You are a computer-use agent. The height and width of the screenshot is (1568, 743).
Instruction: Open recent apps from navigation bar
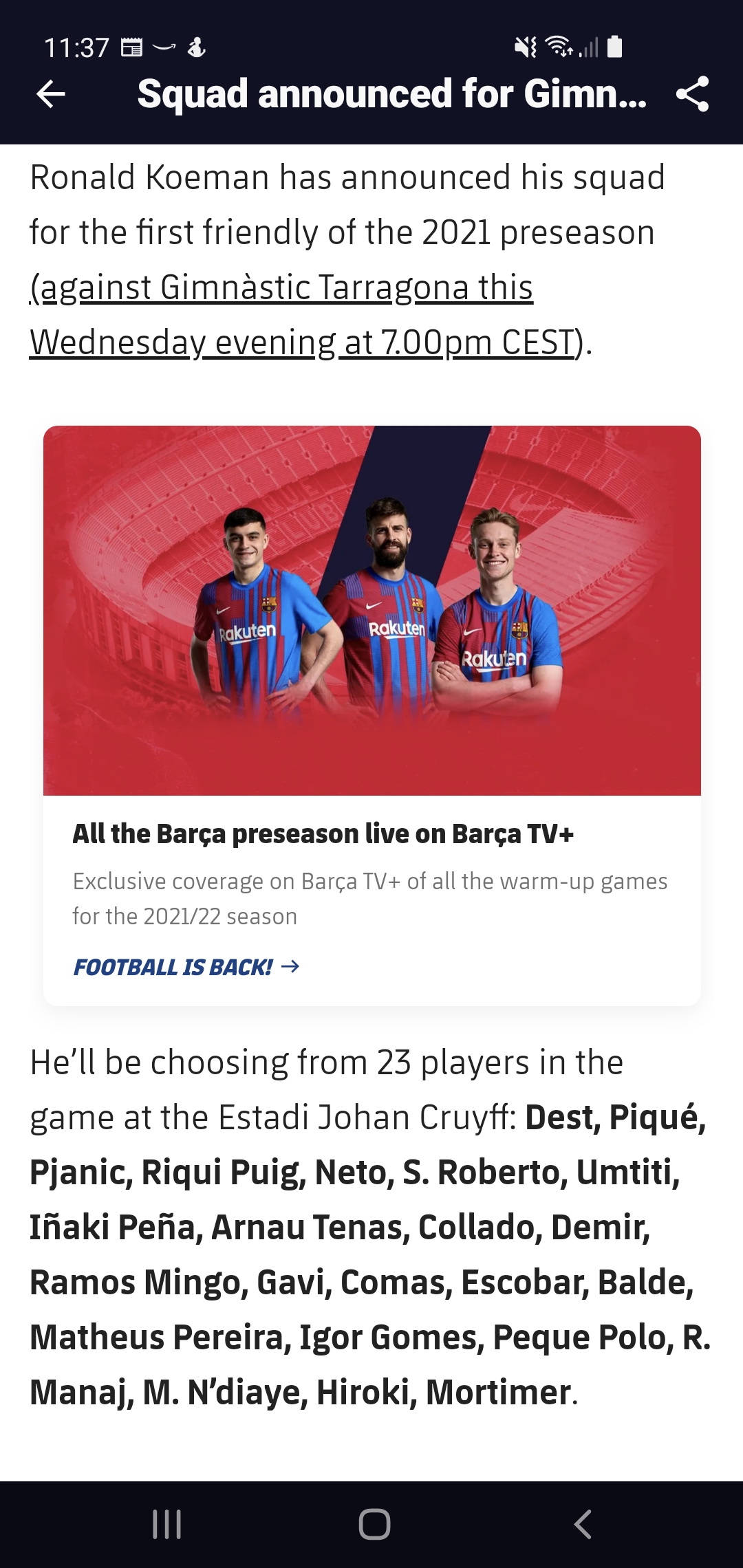(166, 1524)
